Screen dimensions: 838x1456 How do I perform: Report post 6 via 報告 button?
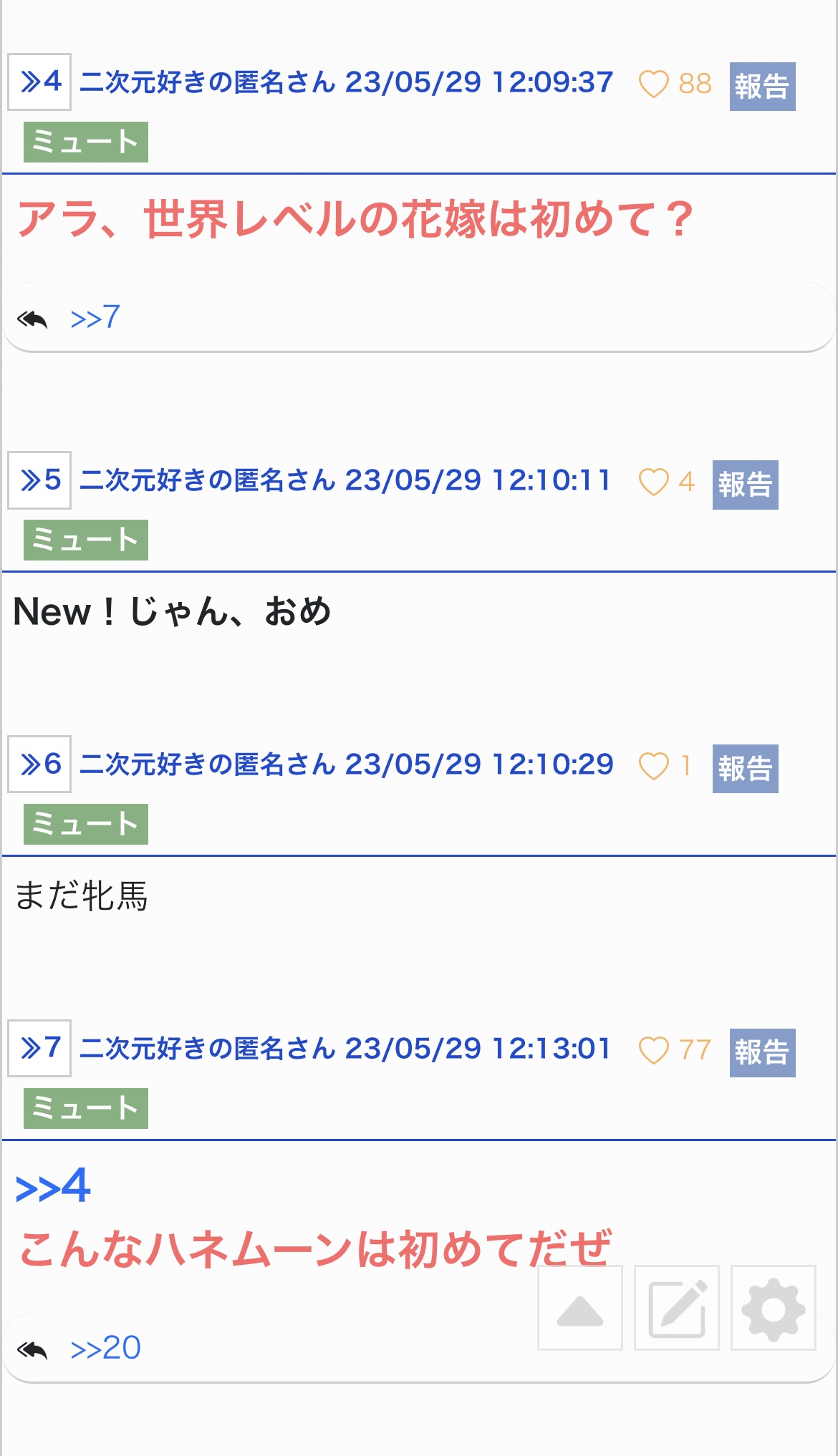pyautogui.click(x=745, y=769)
